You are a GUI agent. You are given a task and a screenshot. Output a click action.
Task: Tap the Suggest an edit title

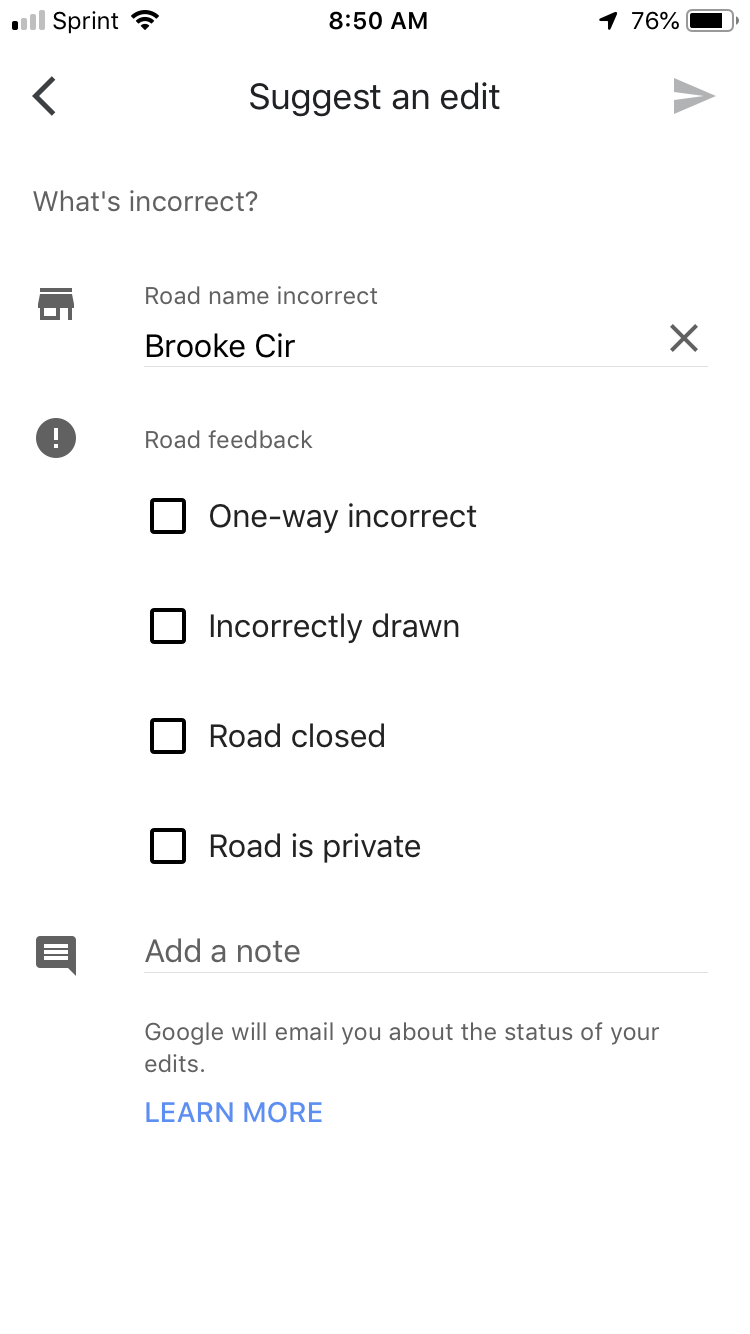[374, 96]
